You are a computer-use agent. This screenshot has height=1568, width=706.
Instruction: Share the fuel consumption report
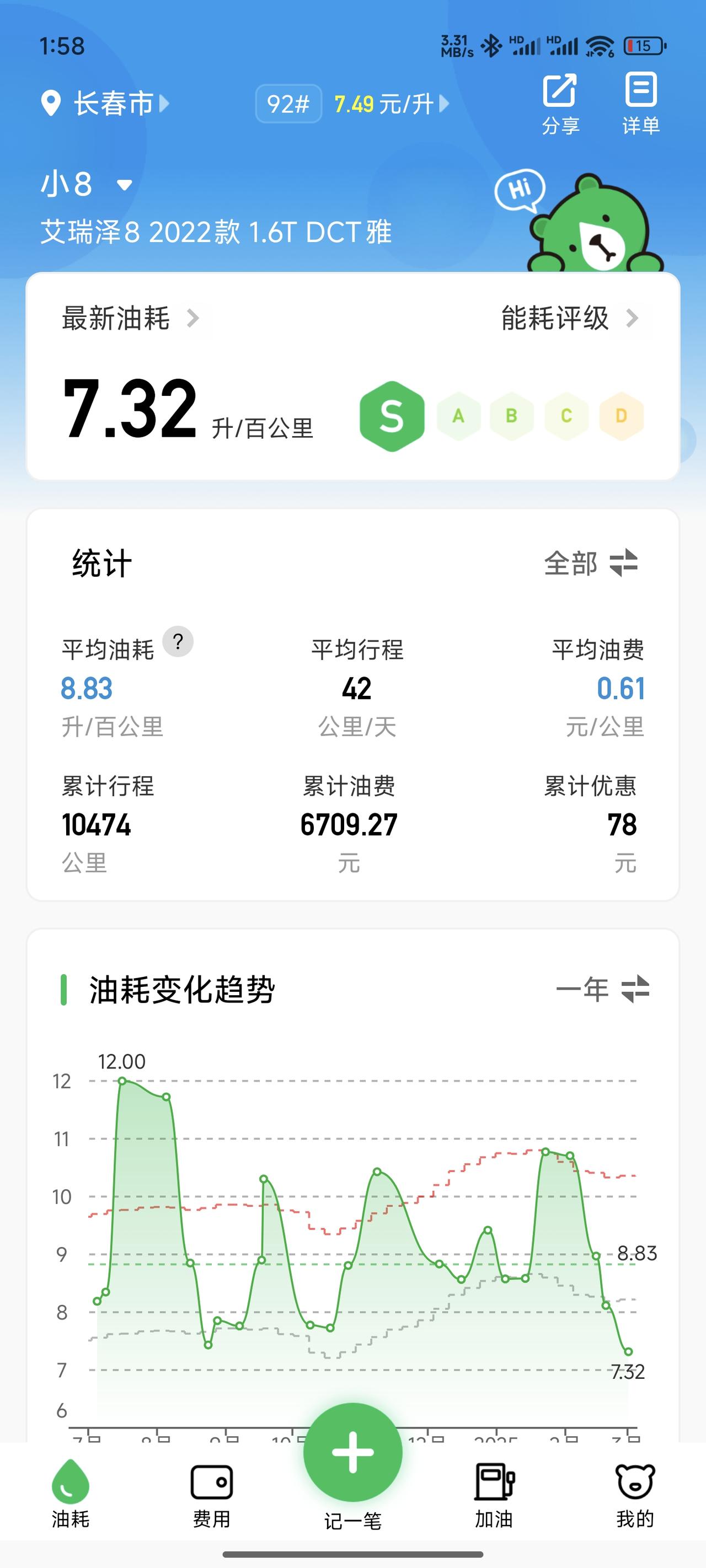pos(560,104)
